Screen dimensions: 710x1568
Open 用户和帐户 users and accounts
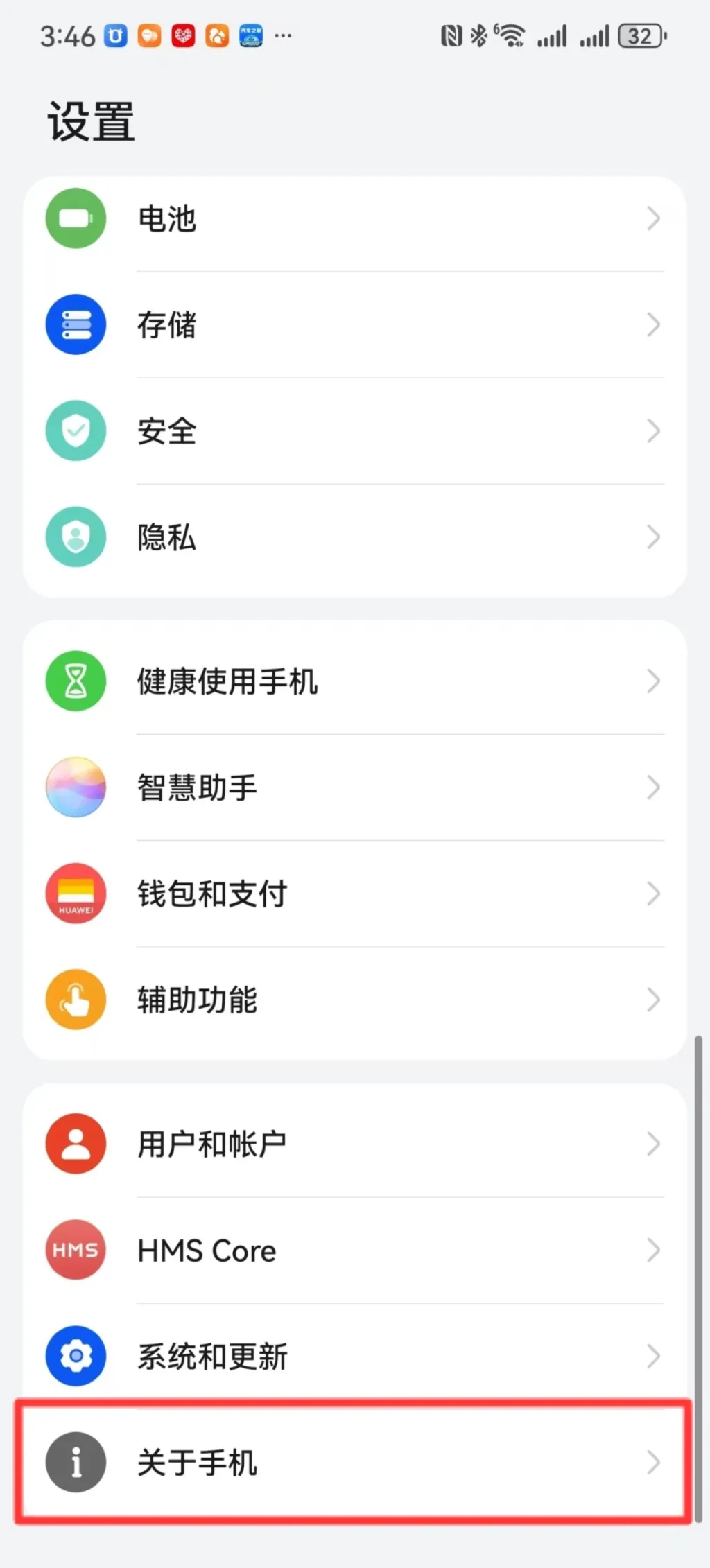coord(355,1144)
